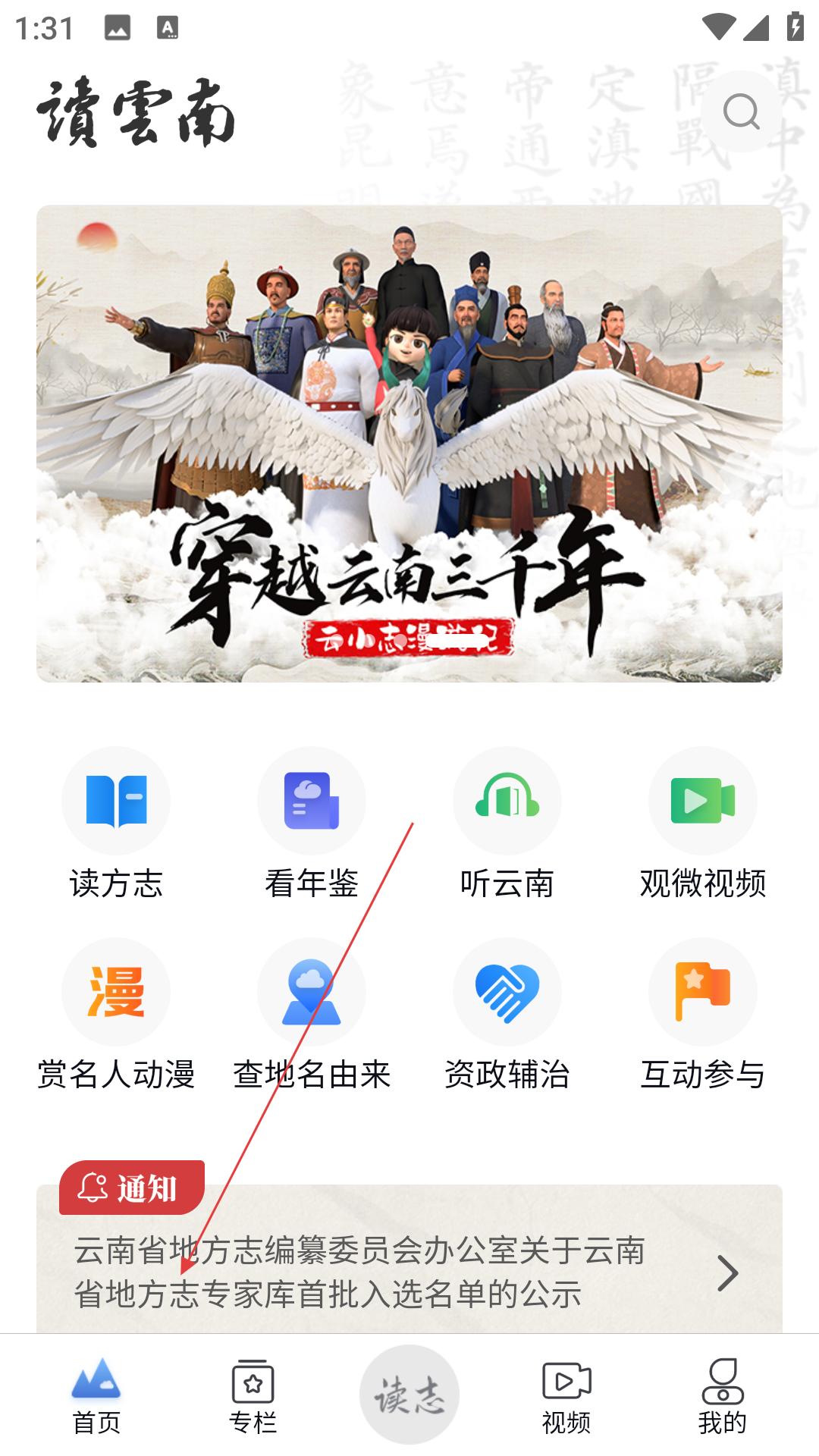This screenshot has height=1456, width=819.
Task: Open 查地名由来 section
Action: tap(312, 1015)
